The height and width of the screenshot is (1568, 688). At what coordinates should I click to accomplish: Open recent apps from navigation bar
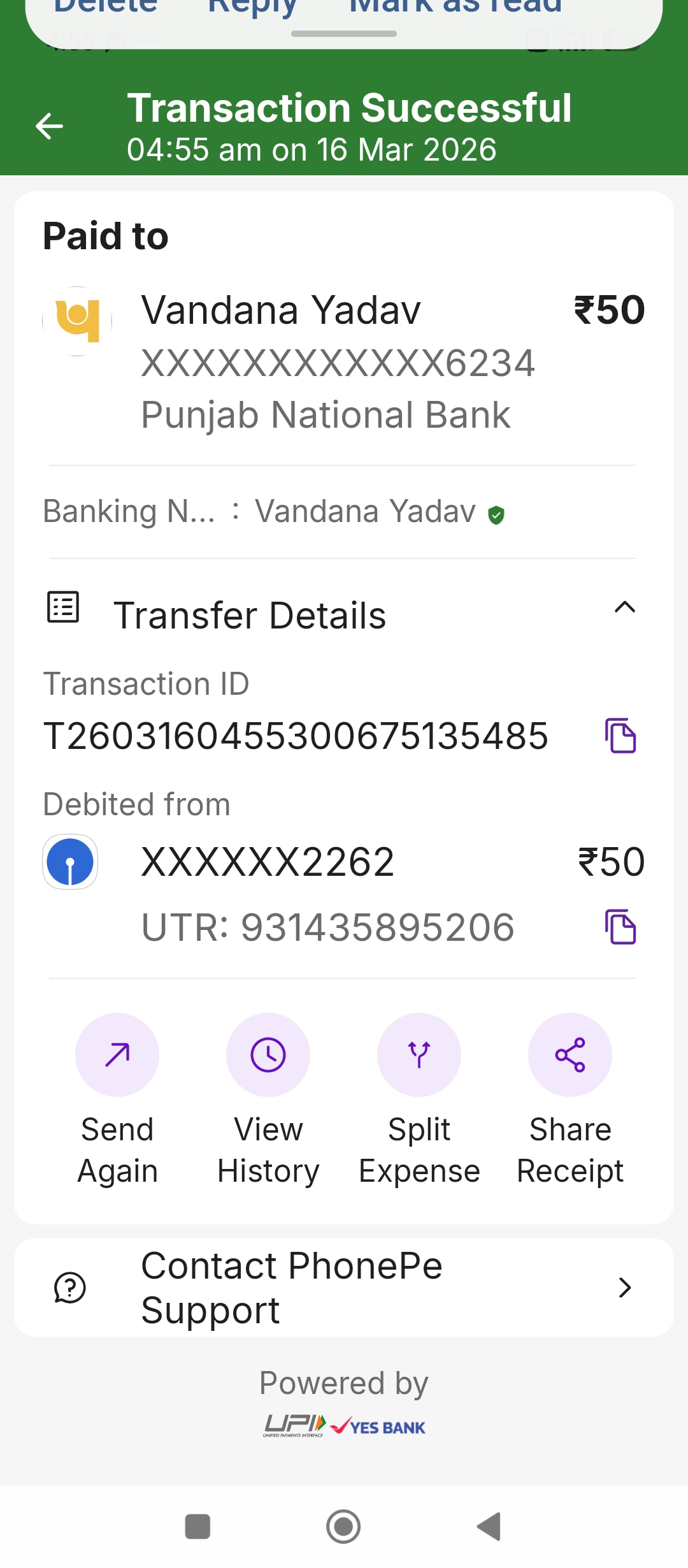(x=197, y=1527)
